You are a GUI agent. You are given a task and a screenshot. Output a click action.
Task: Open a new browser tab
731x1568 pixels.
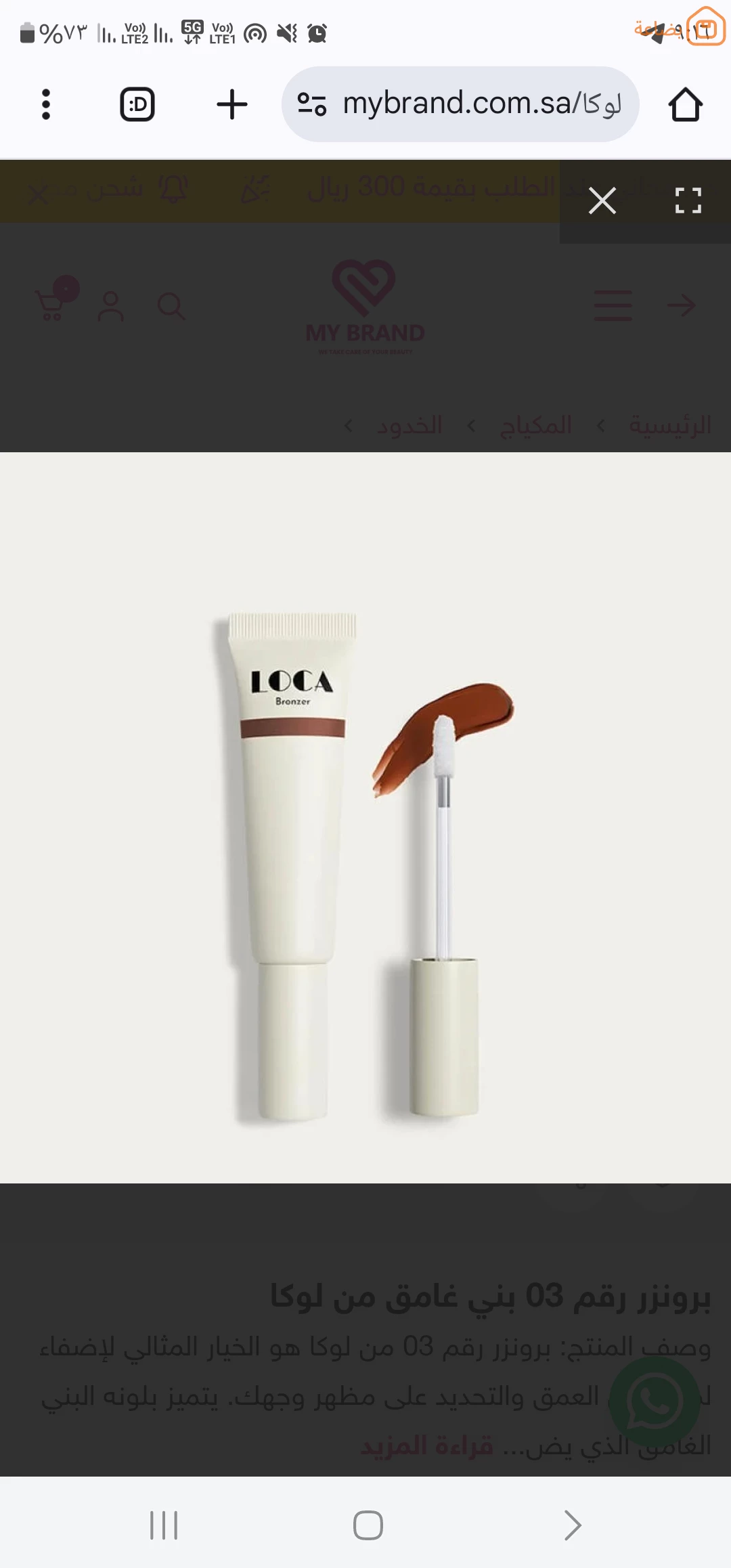(x=231, y=104)
